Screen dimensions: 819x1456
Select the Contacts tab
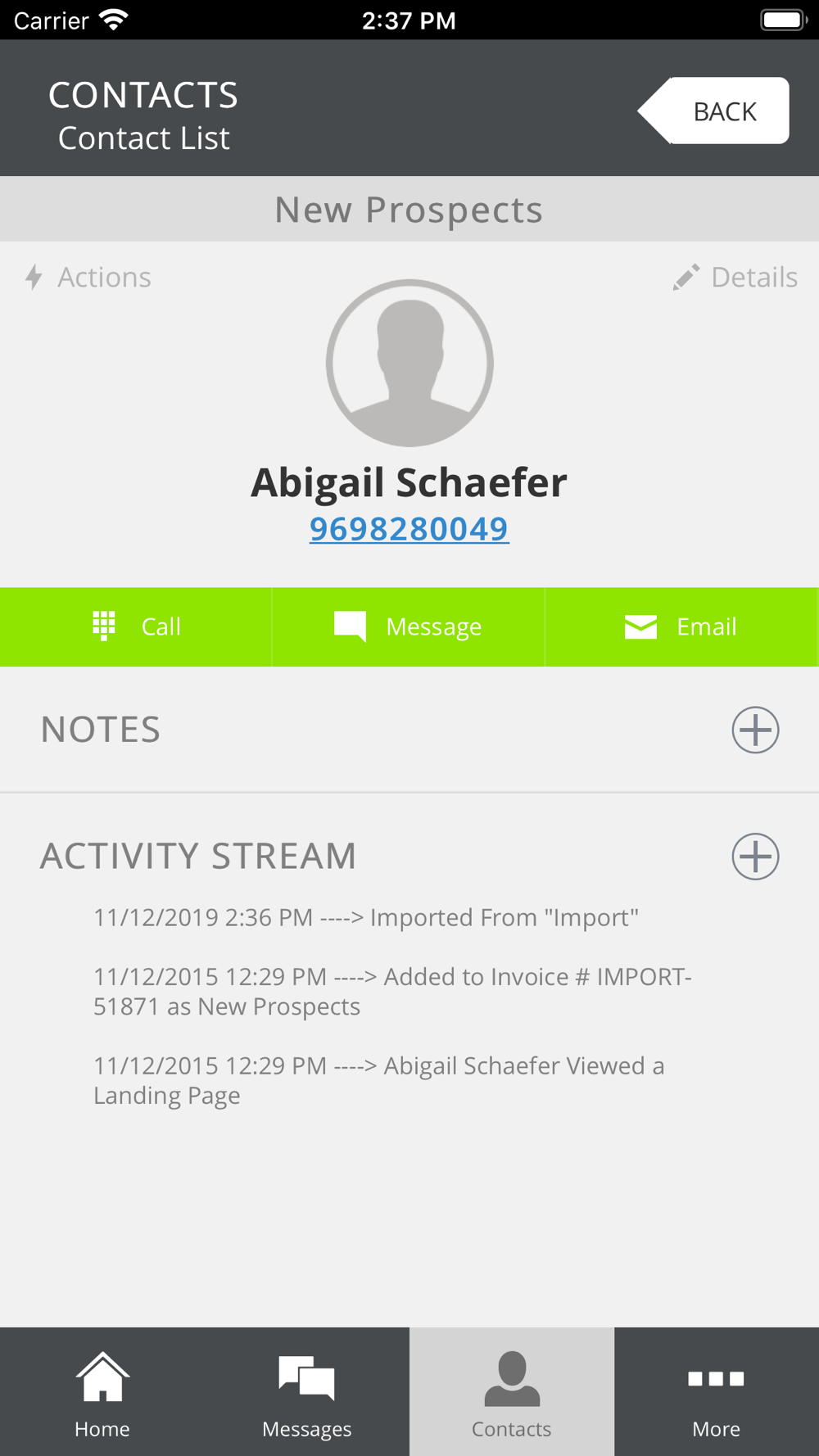pyautogui.click(x=512, y=1392)
